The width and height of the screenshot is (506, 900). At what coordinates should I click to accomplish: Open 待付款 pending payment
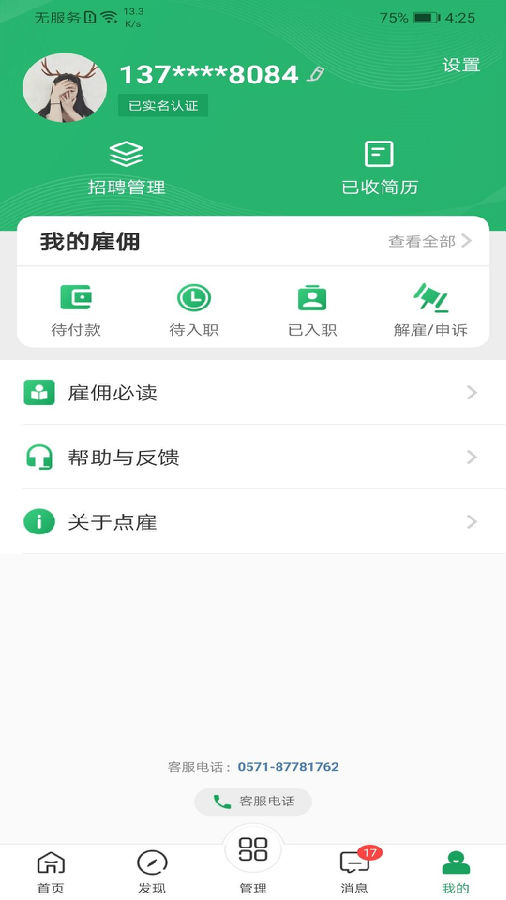(76, 310)
